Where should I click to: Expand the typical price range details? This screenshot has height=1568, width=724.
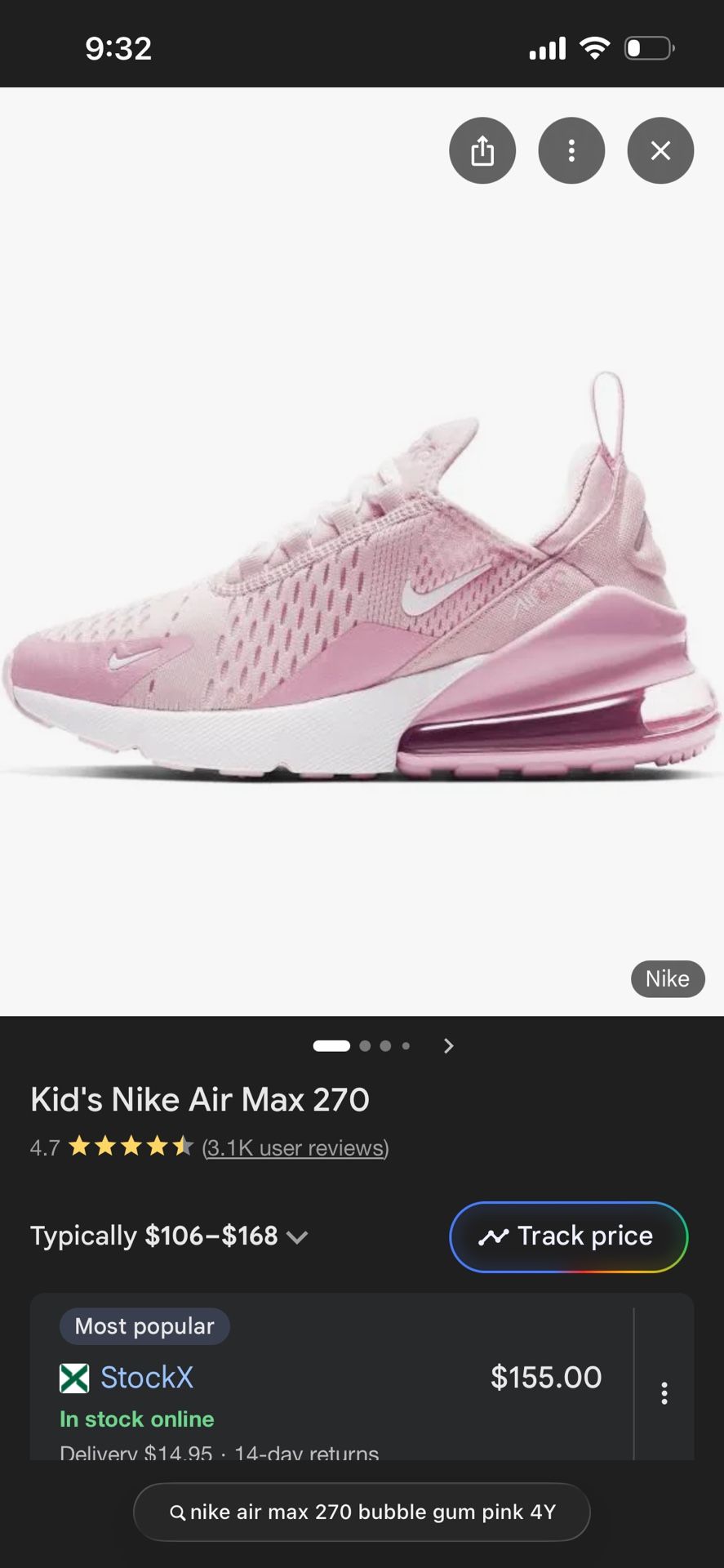click(298, 1236)
